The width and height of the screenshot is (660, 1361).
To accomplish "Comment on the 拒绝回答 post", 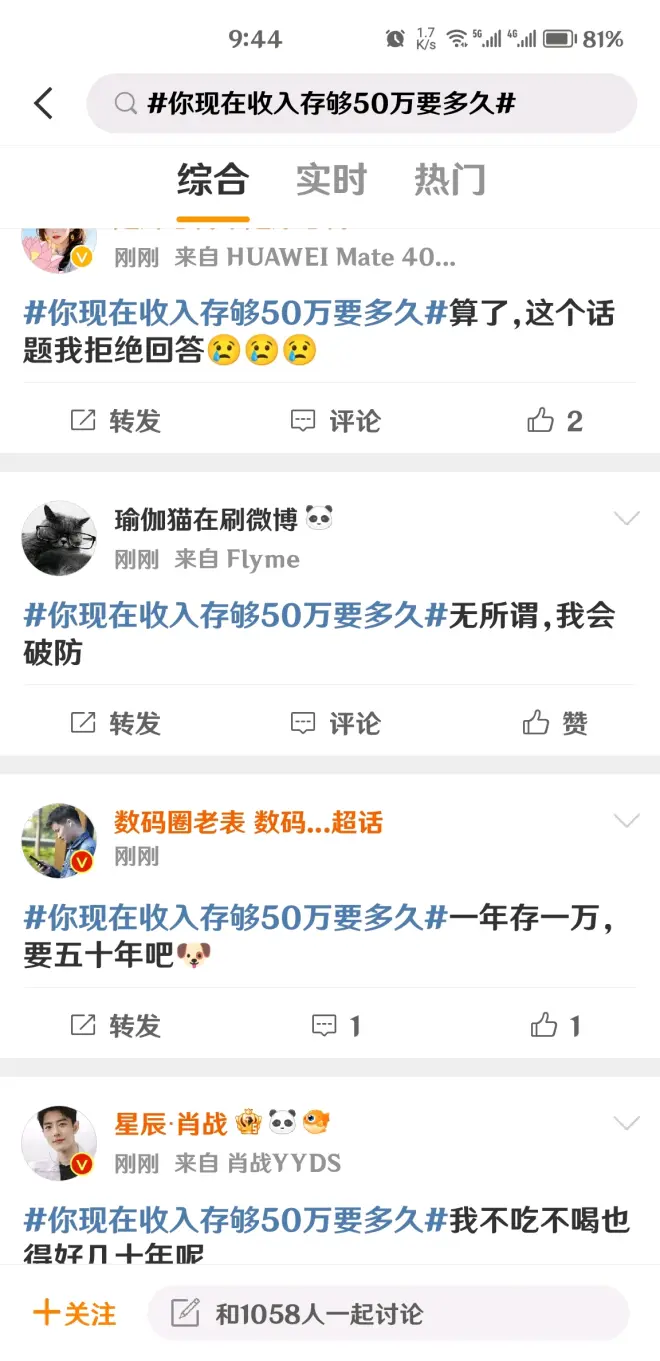I will 335,421.
